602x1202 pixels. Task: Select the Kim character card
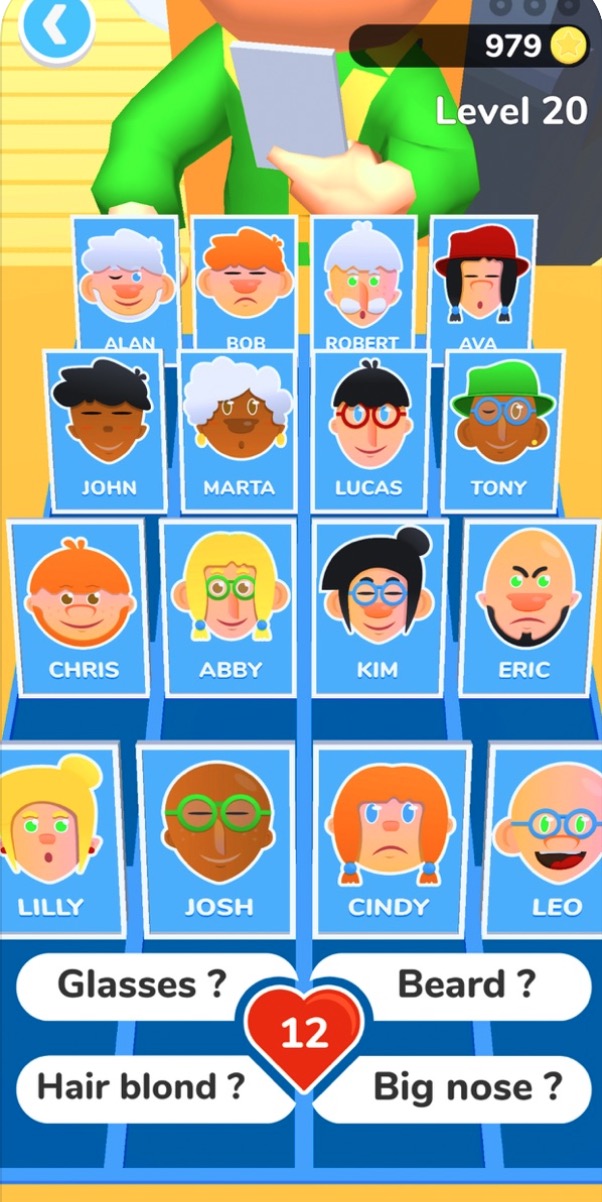click(380, 608)
